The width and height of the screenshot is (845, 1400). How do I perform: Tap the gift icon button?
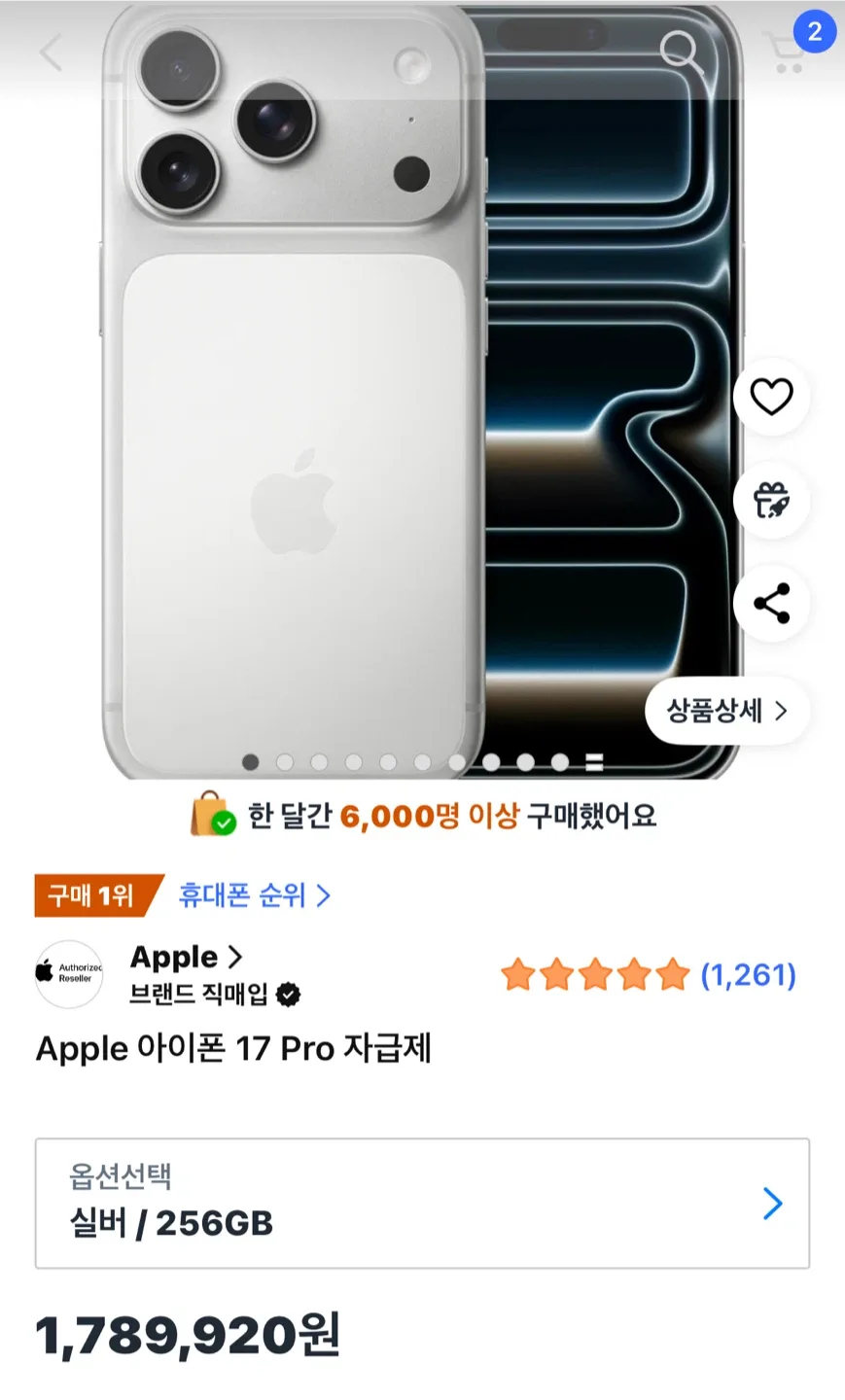tap(771, 501)
